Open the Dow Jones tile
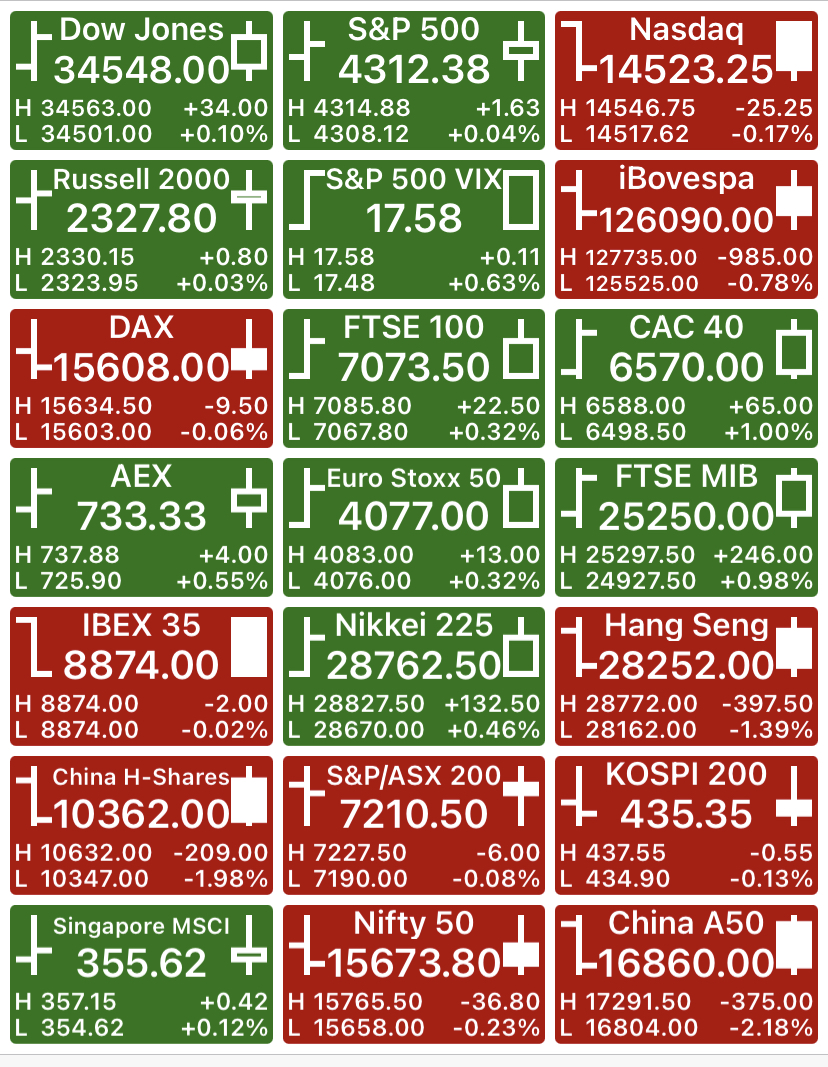The width and height of the screenshot is (828, 1067). pyautogui.click(x=142, y=80)
